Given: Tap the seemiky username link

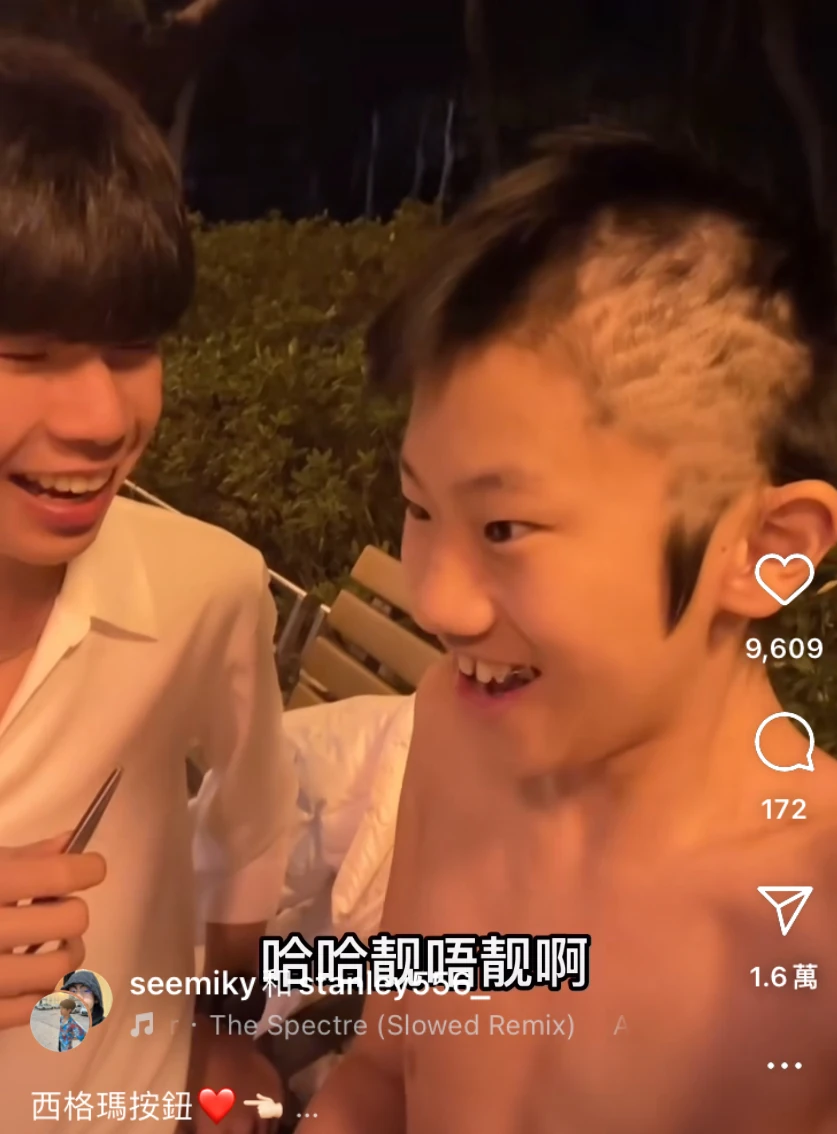Looking at the screenshot, I should pos(192,984).
